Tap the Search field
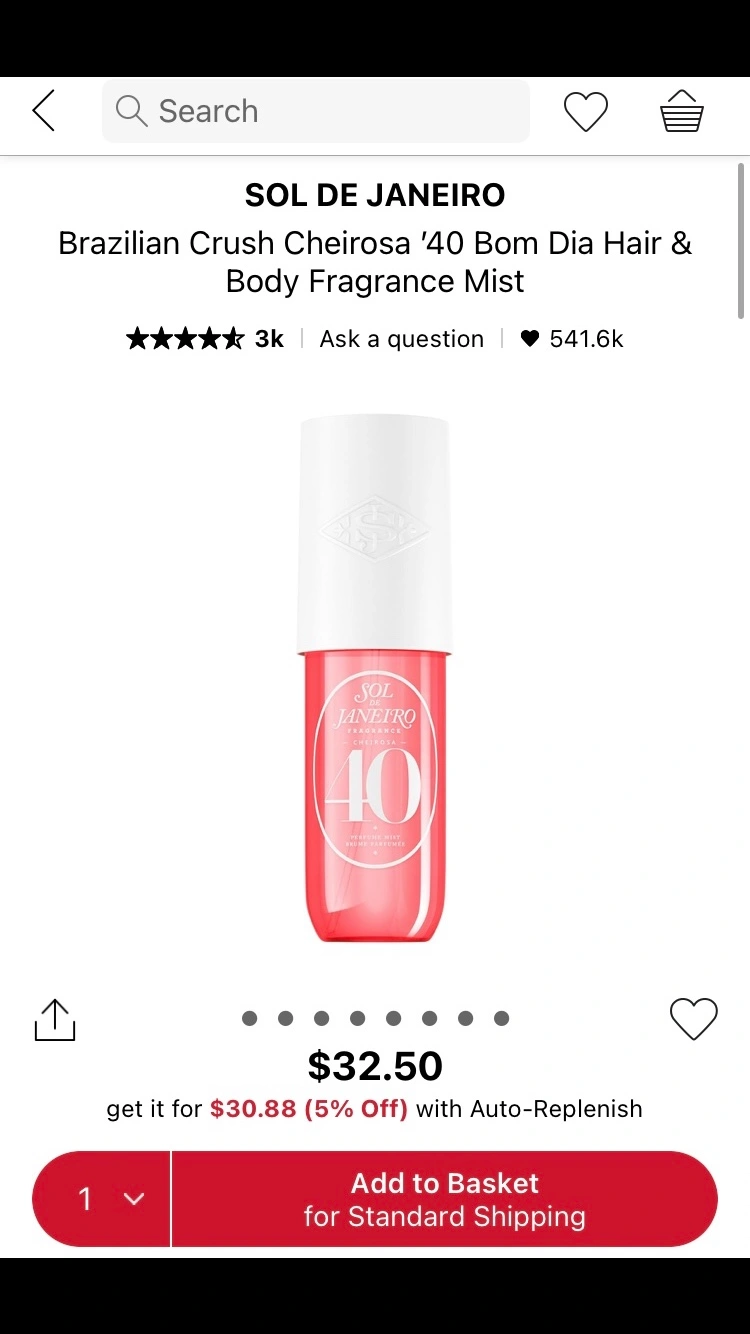Screen dimensions: 750x1334 [x=315, y=111]
